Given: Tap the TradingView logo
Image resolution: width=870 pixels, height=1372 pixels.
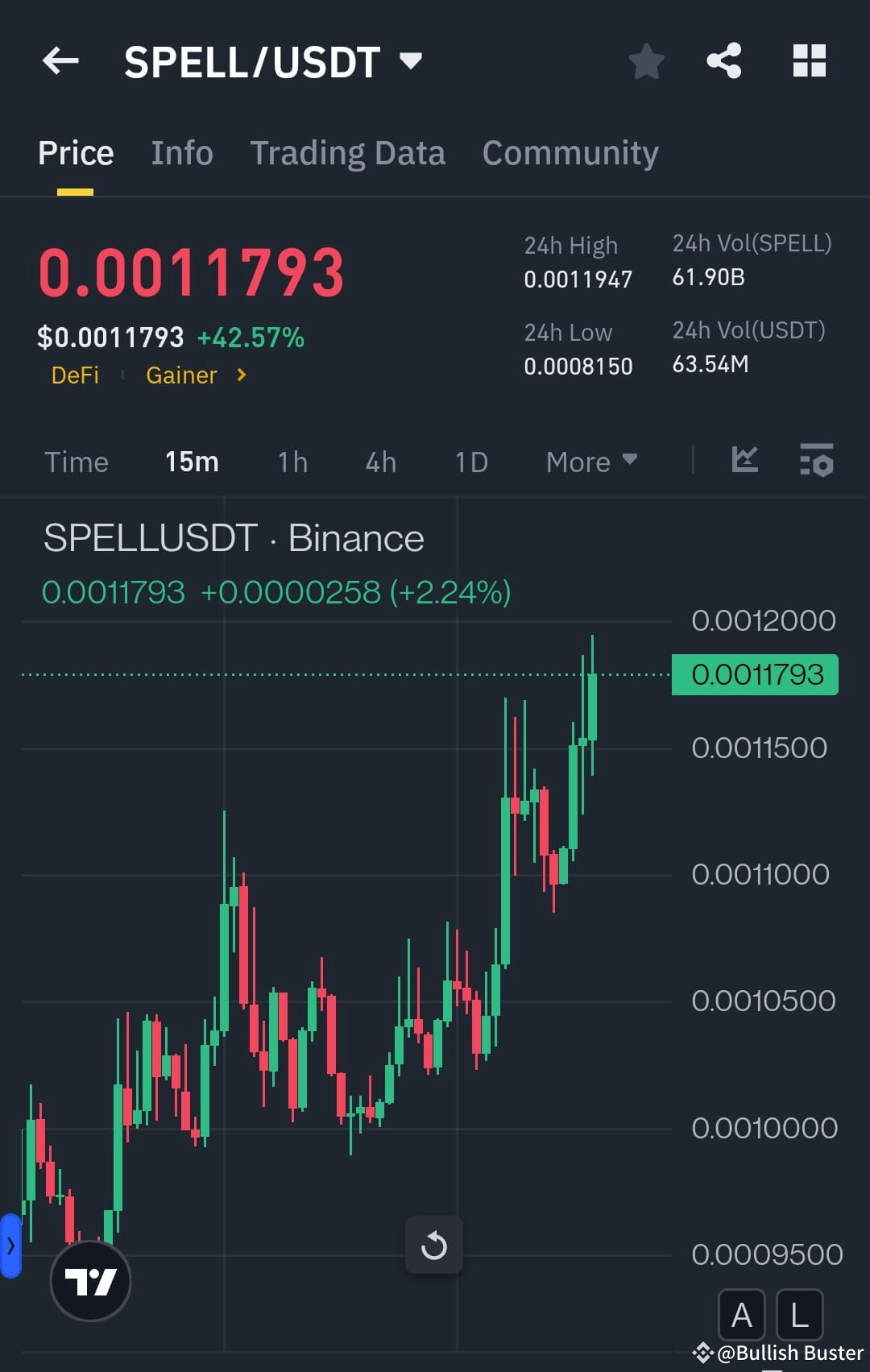Looking at the screenshot, I should (90, 1281).
